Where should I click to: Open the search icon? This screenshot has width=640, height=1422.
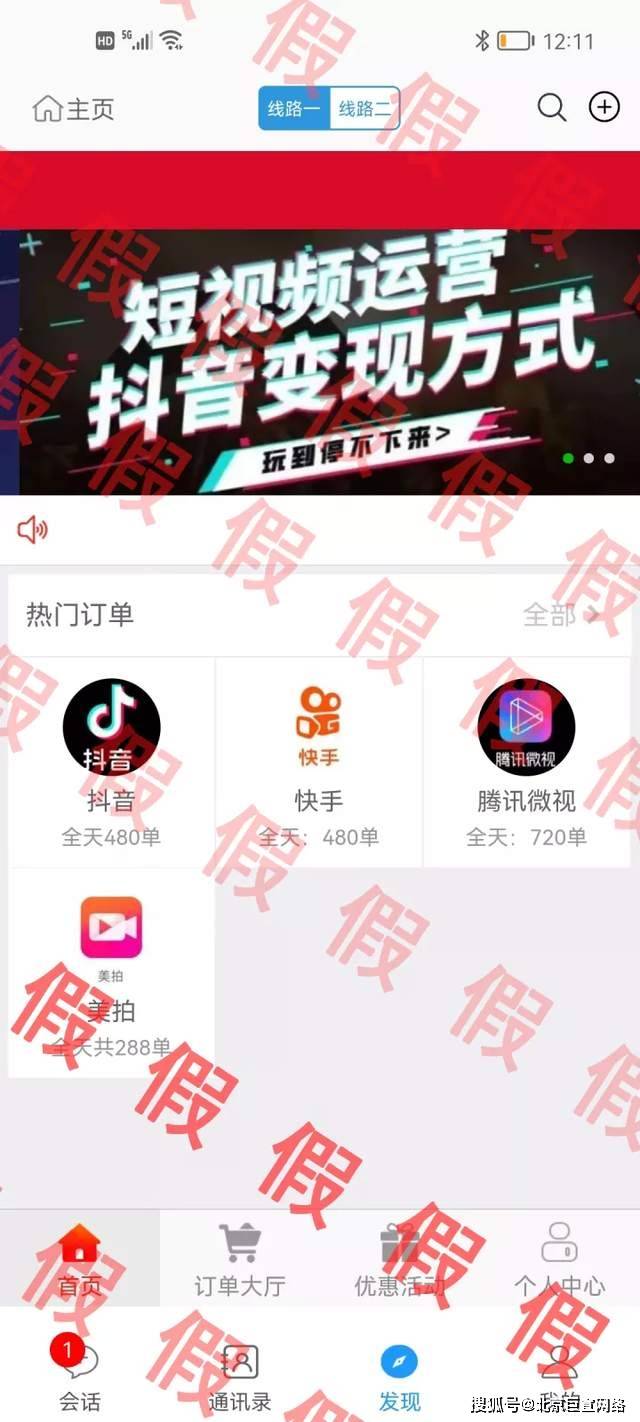click(552, 108)
